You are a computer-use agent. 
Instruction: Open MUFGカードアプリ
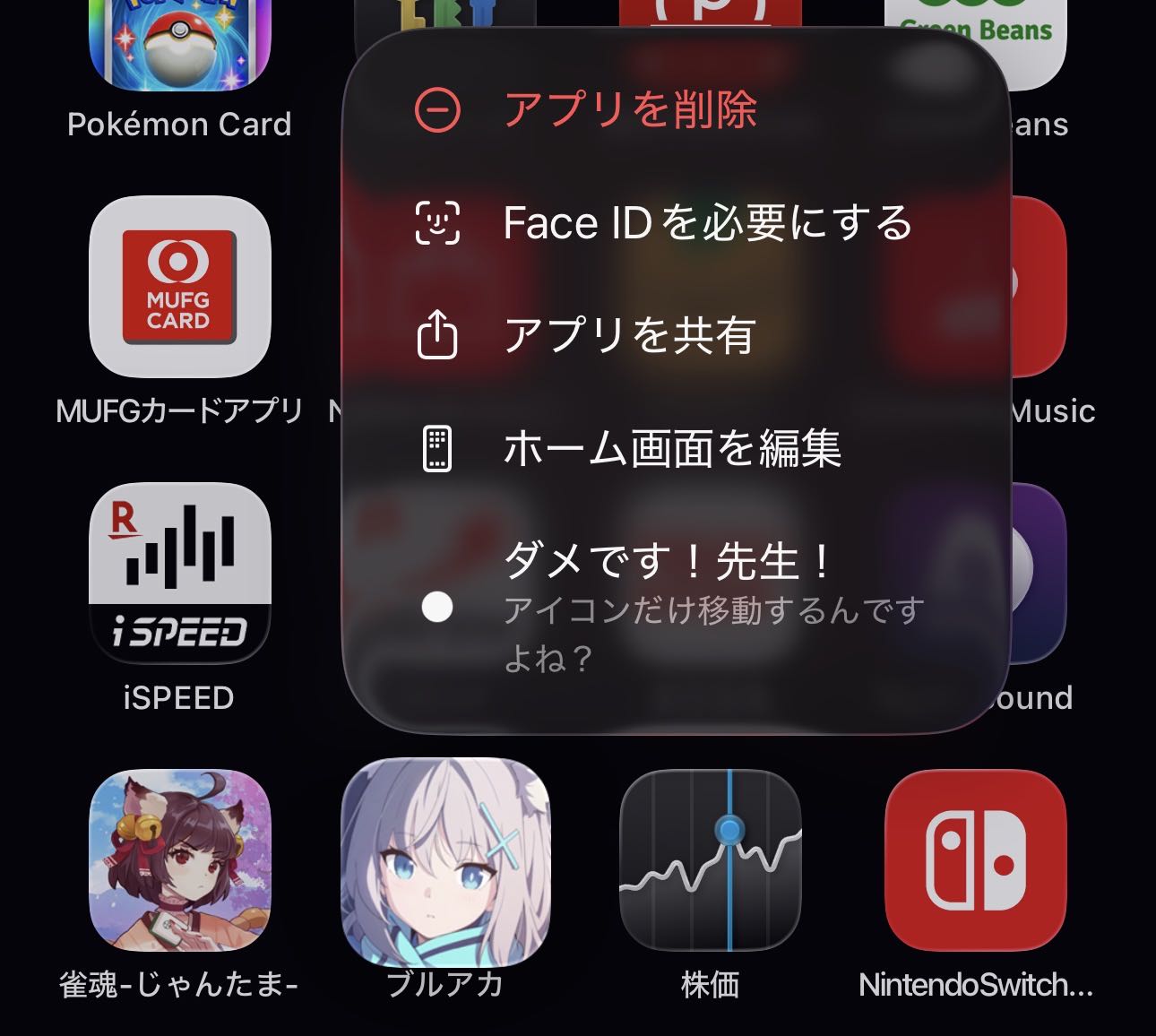(179, 287)
